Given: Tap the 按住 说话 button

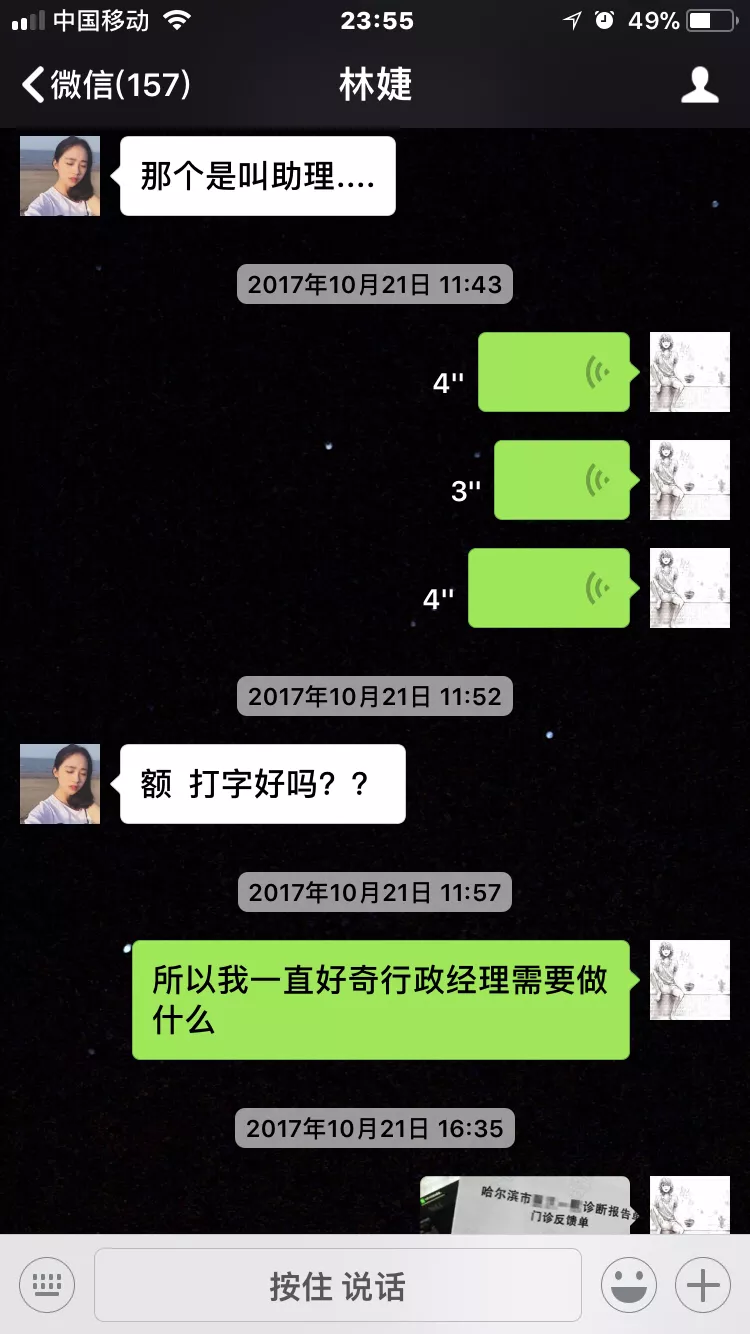Looking at the screenshot, I should pyautogui.click(x=338, y=1286).
